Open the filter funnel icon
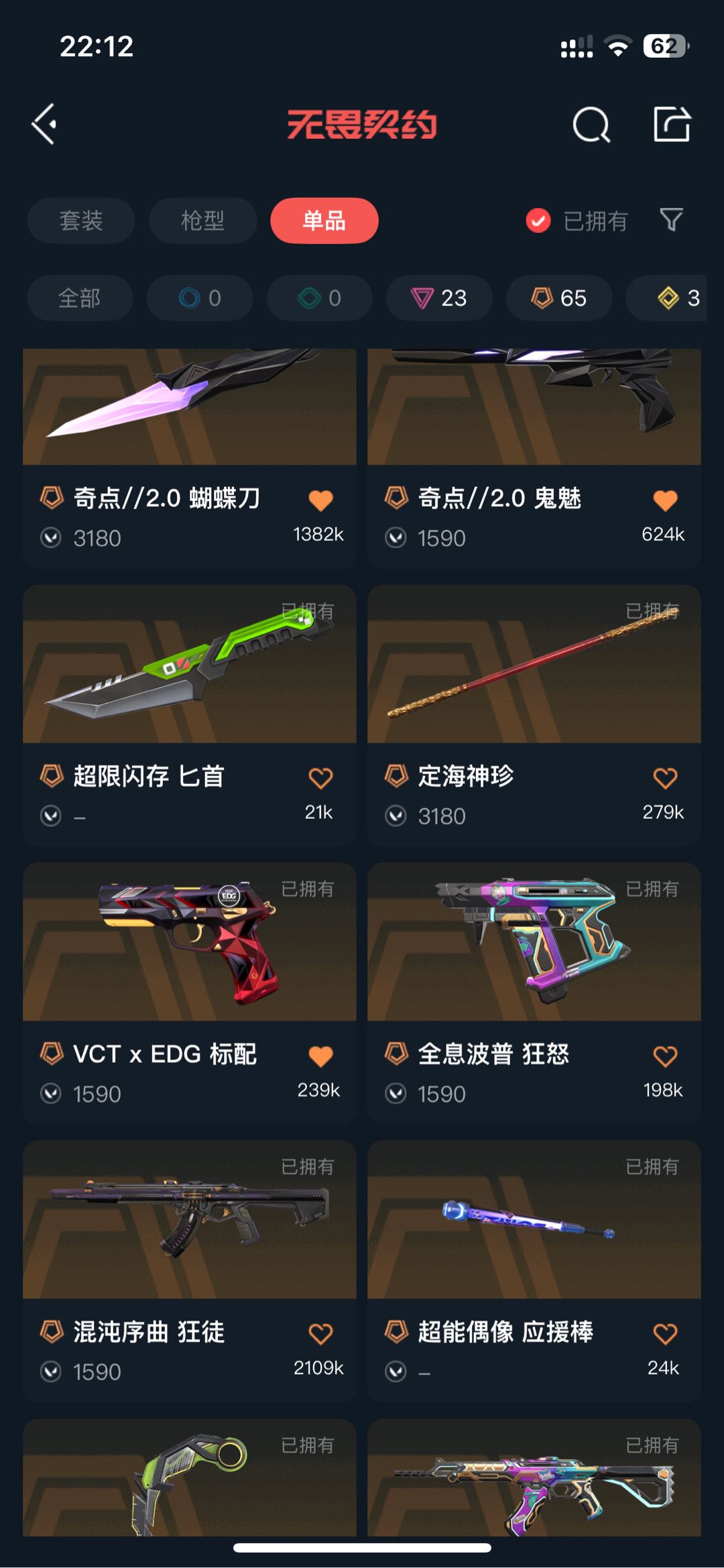Viewport: 724px width, 1568px height. click(671, 220)
